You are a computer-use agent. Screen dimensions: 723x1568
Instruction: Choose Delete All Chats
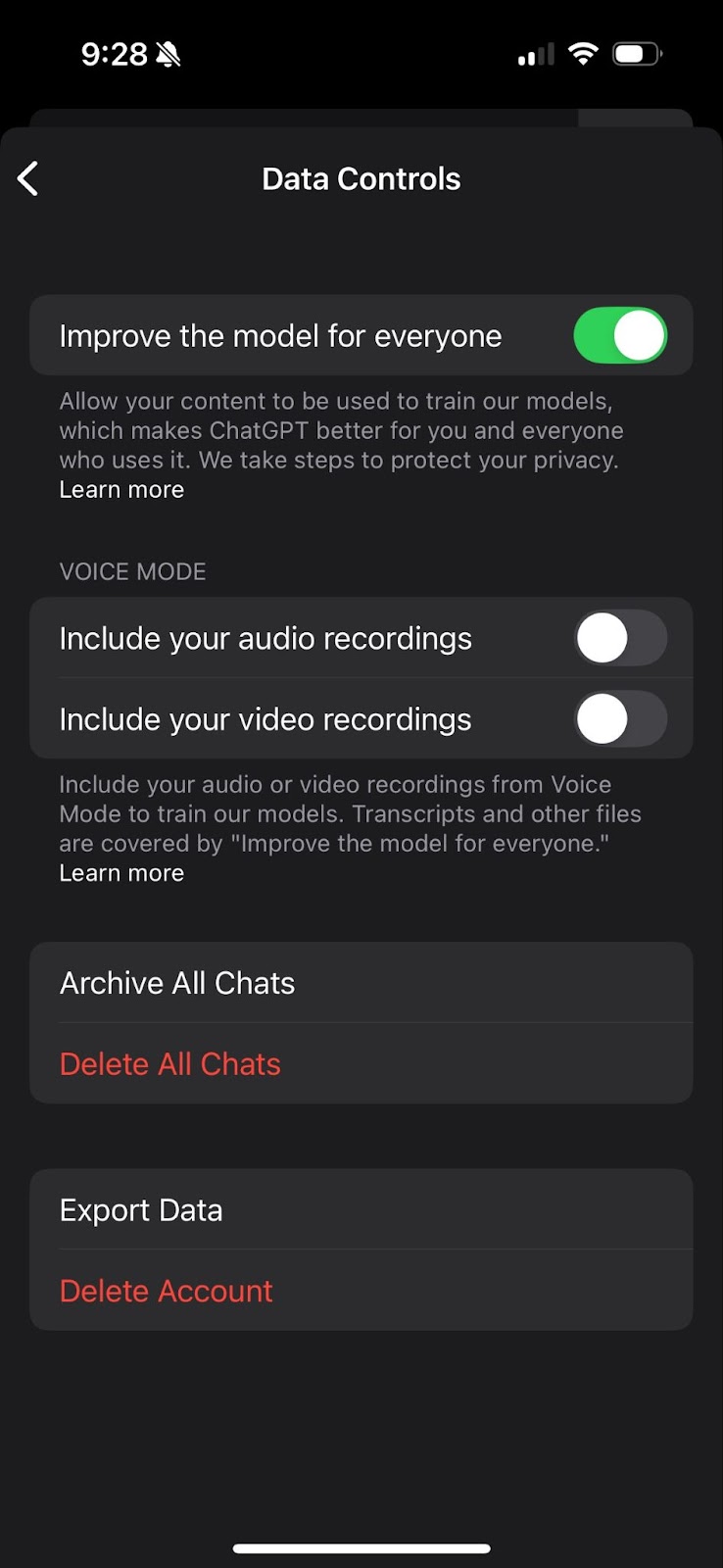pos(170,1064)
